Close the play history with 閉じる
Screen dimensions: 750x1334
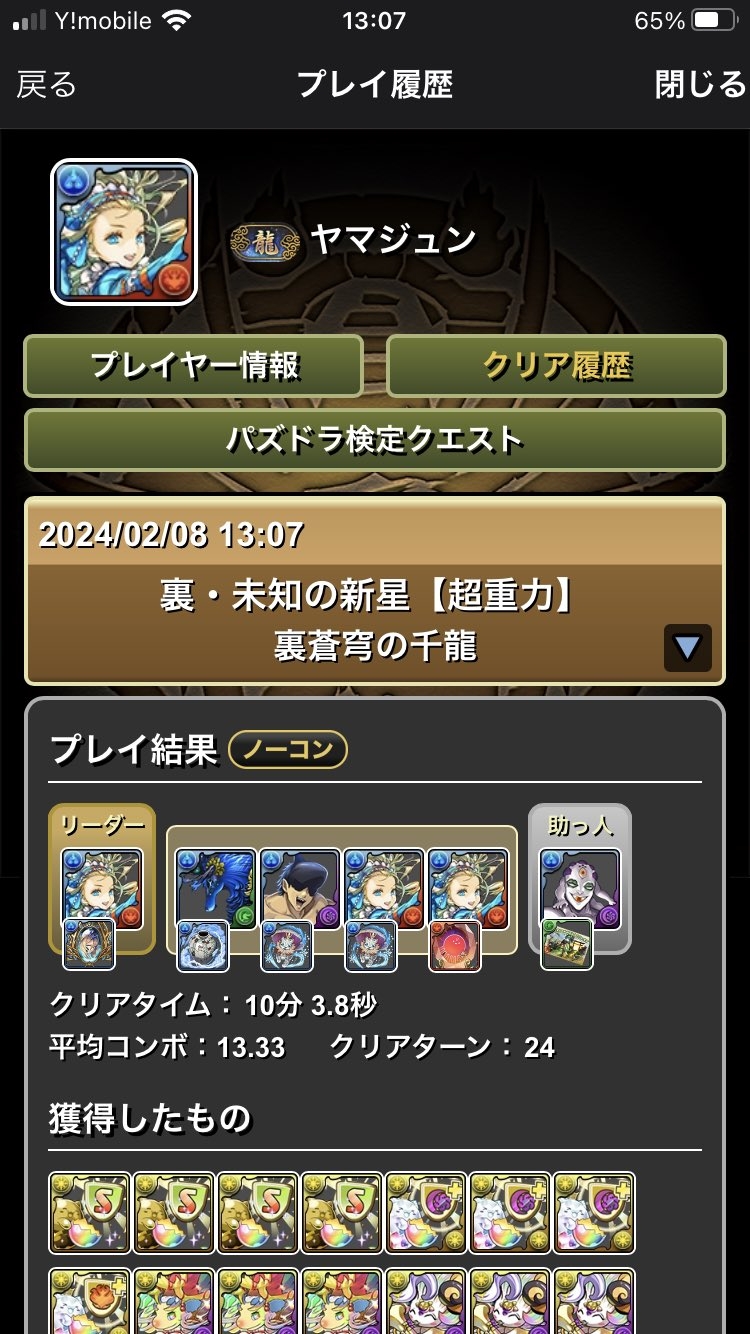tap(700, 85)
